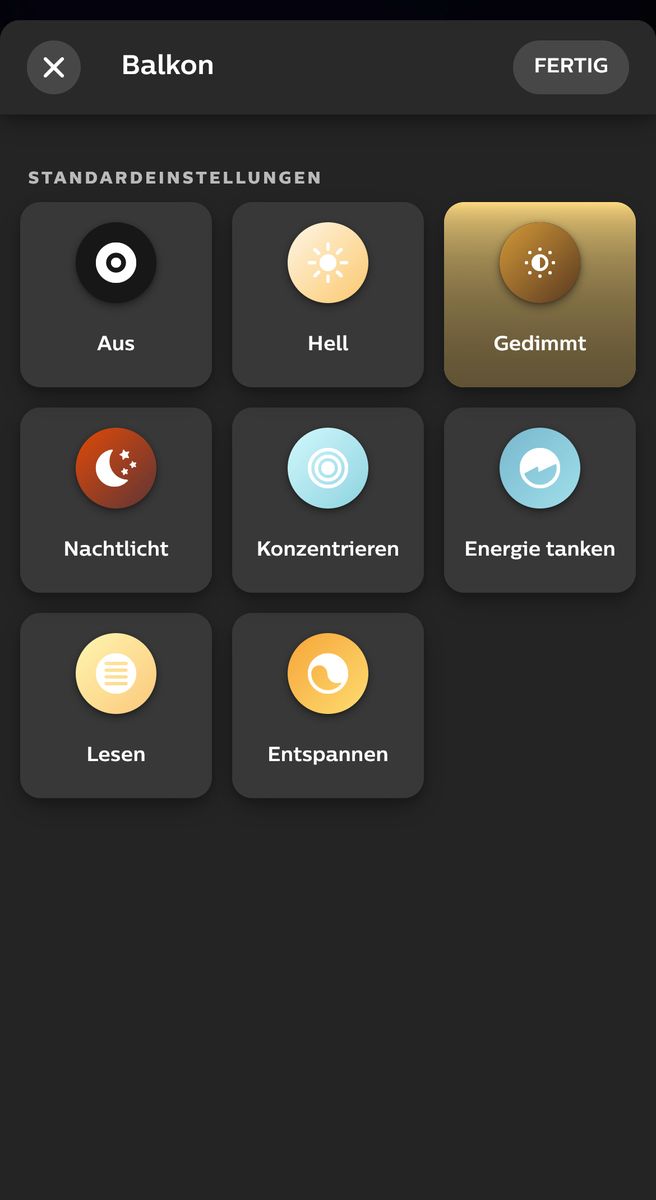Screen dimensions: 656x1200
Task: Pick the Energie tanken scene
Action: 540,500
